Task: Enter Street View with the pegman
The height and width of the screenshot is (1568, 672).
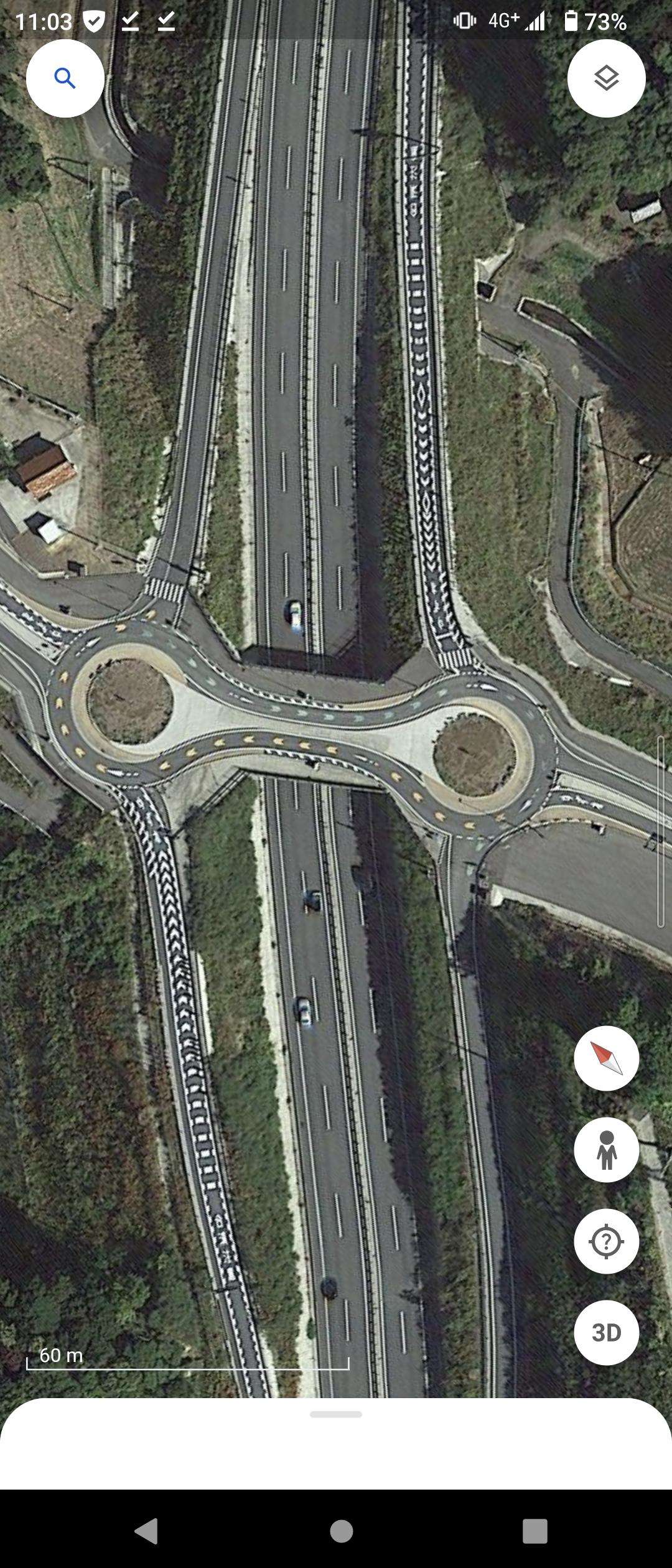Action: [x=606, y=1150]
